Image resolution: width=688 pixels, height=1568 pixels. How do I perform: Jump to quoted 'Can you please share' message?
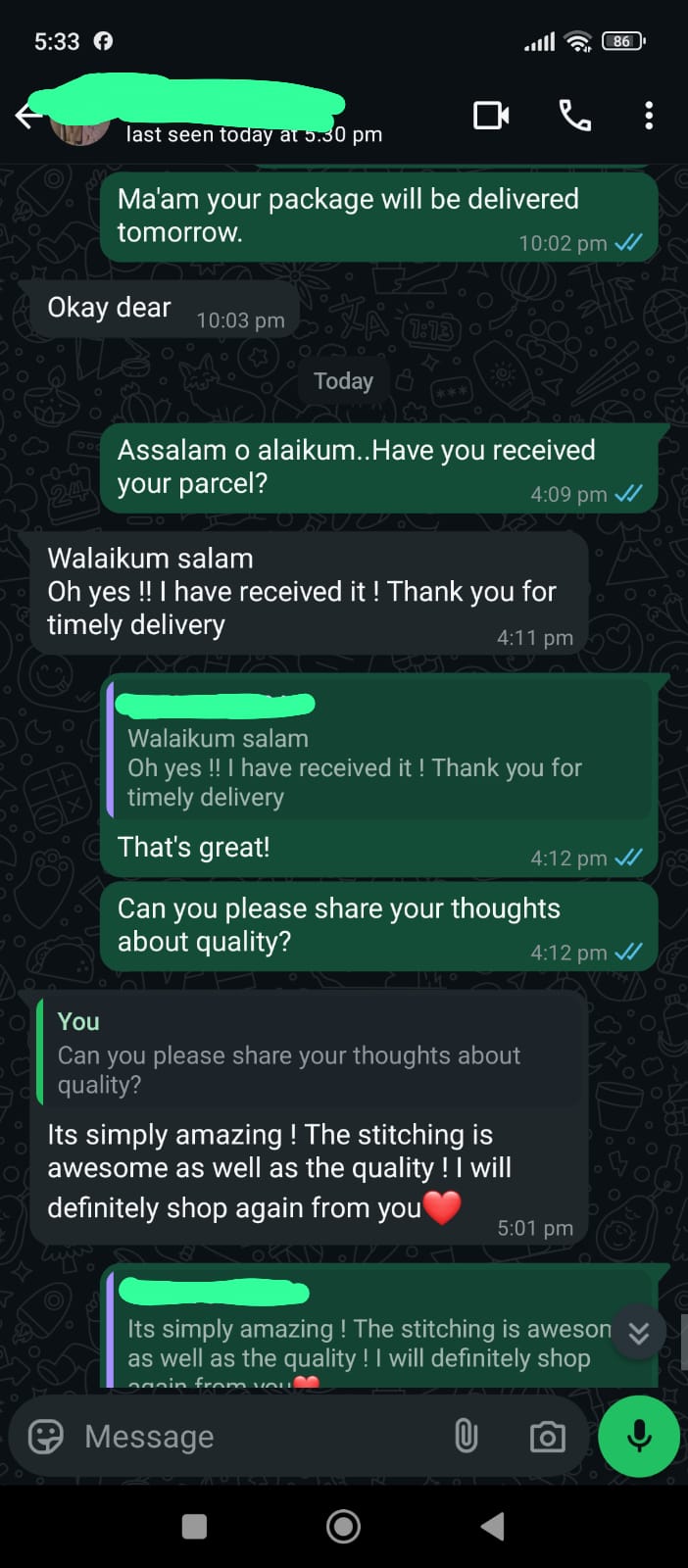click(310, 1053)
